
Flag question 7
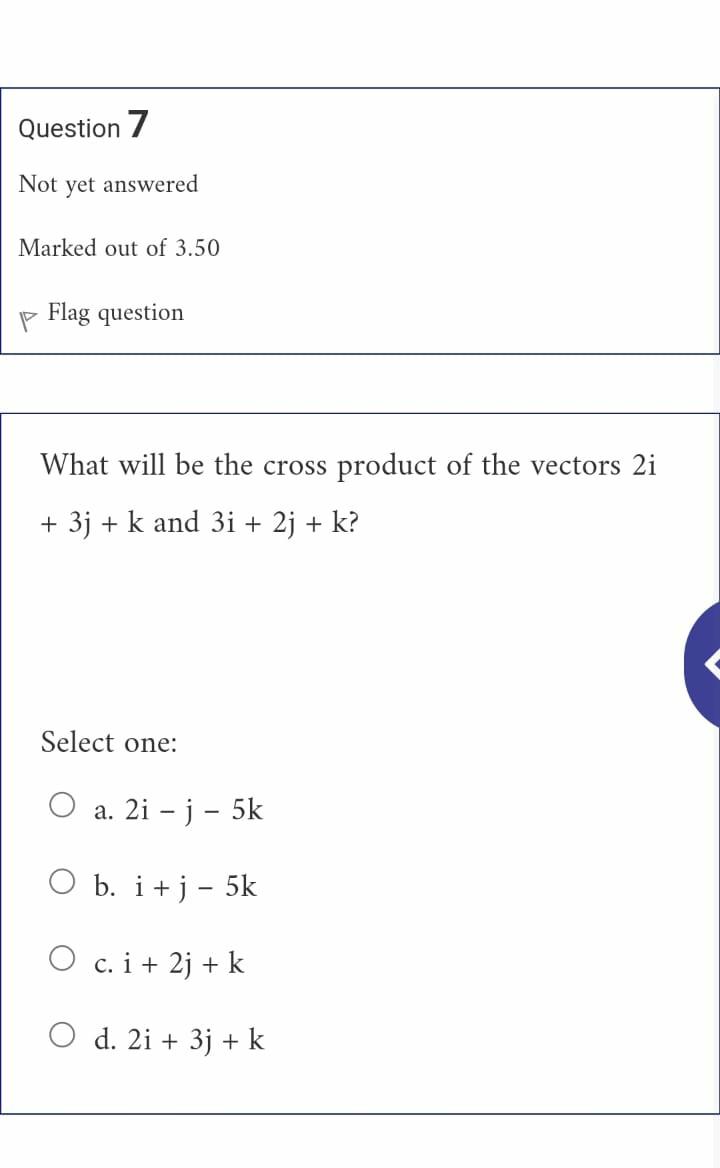(104, 314)
